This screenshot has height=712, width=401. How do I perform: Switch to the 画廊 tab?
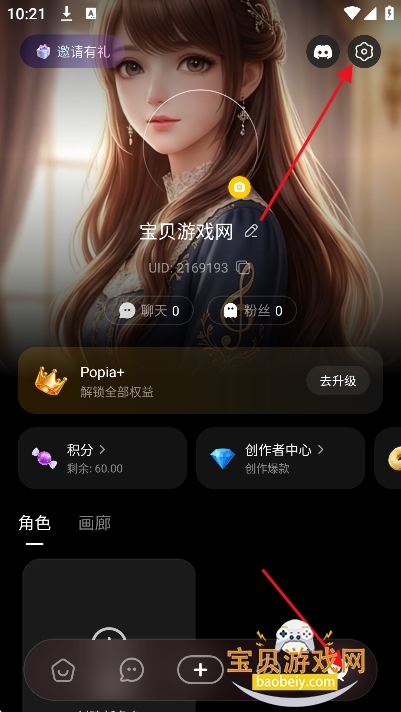coord(94,523)
